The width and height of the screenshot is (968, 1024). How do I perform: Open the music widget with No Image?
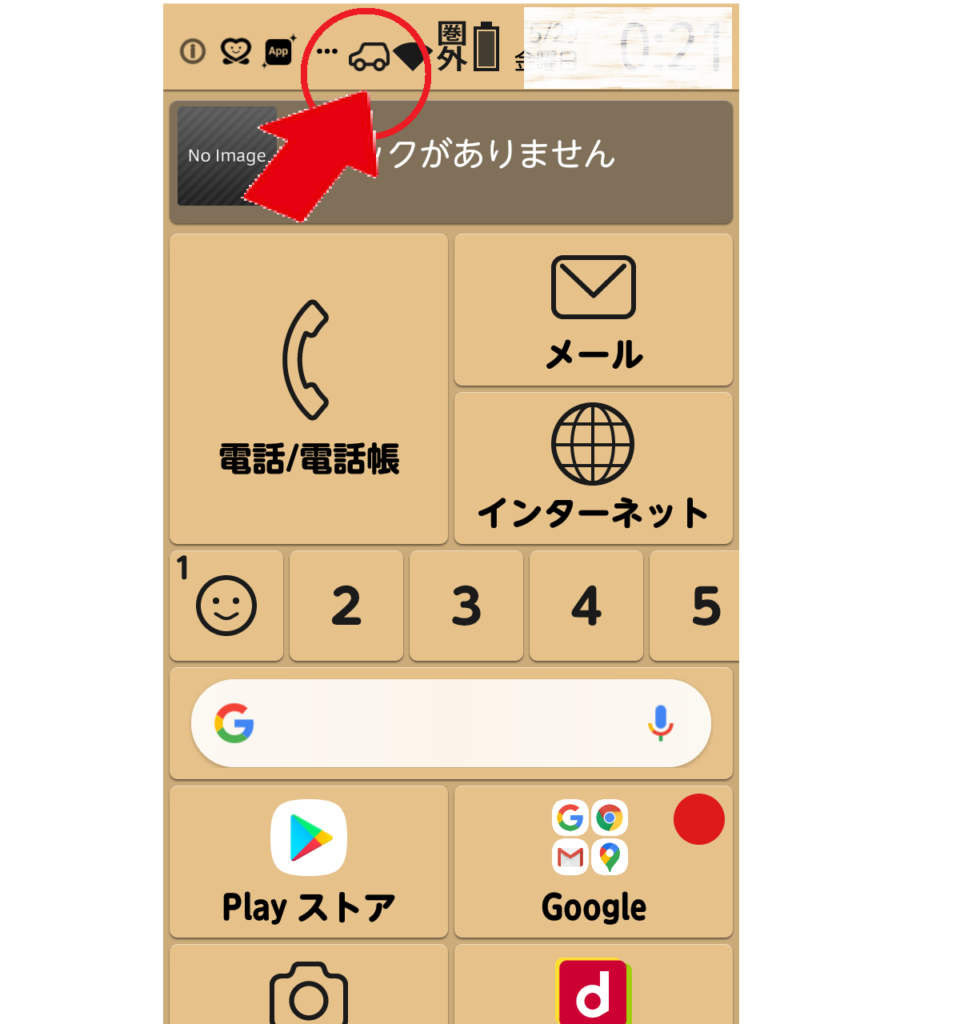[450, 162]
